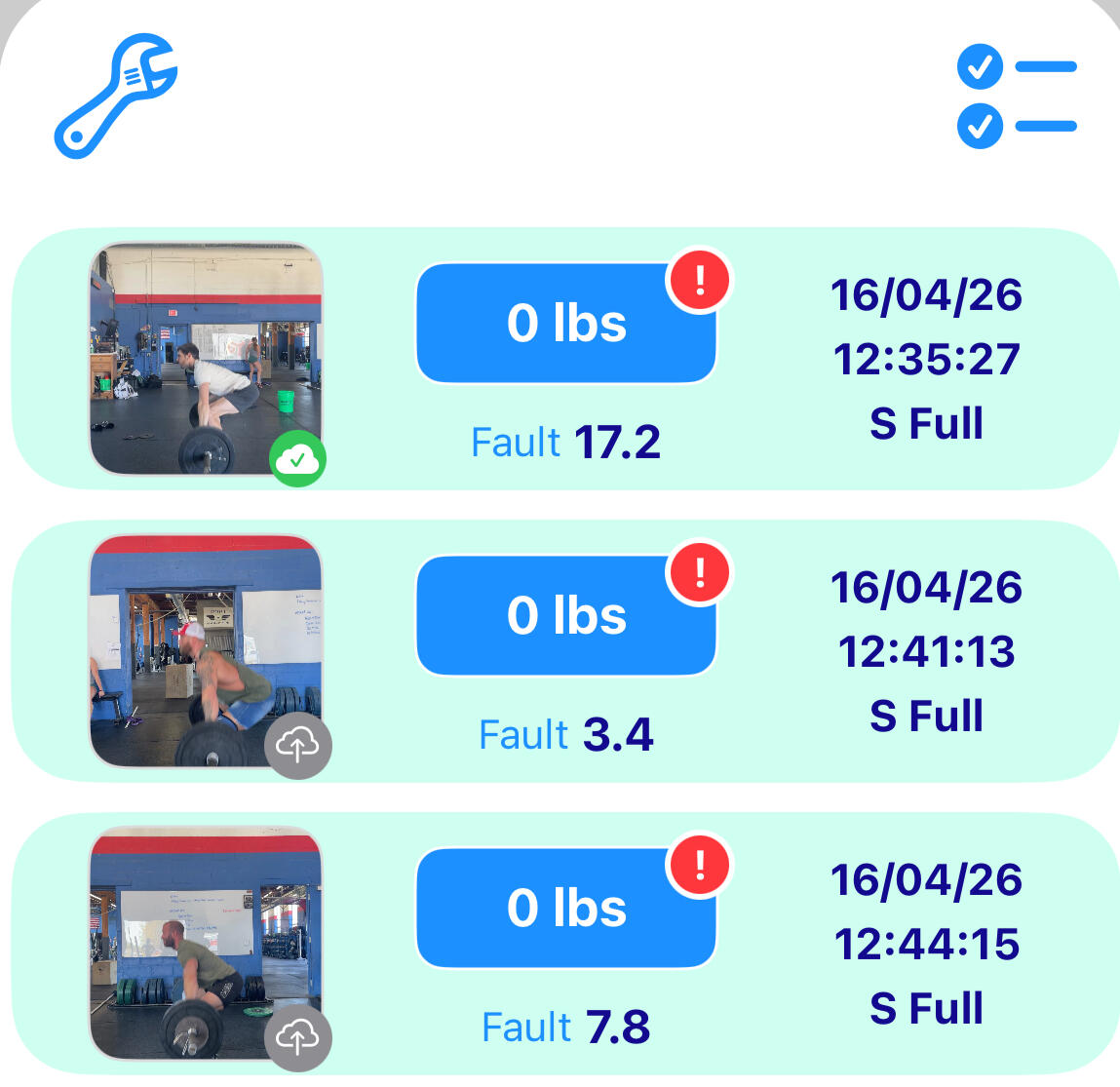Upload the 12:44:15 lift to the cloud

[x=297, y=1037]
